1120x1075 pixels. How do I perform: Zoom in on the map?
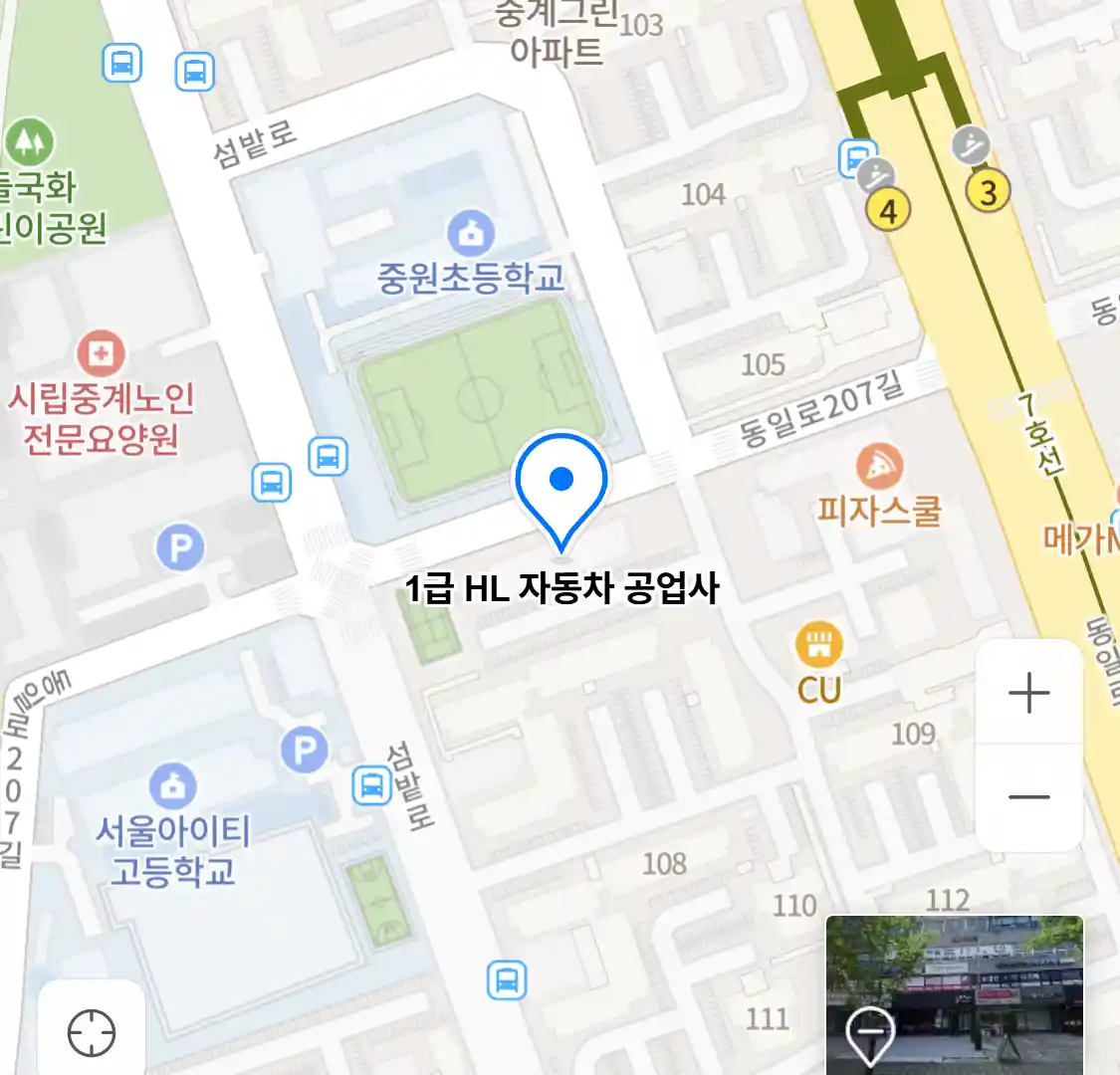click(1028, 693)
